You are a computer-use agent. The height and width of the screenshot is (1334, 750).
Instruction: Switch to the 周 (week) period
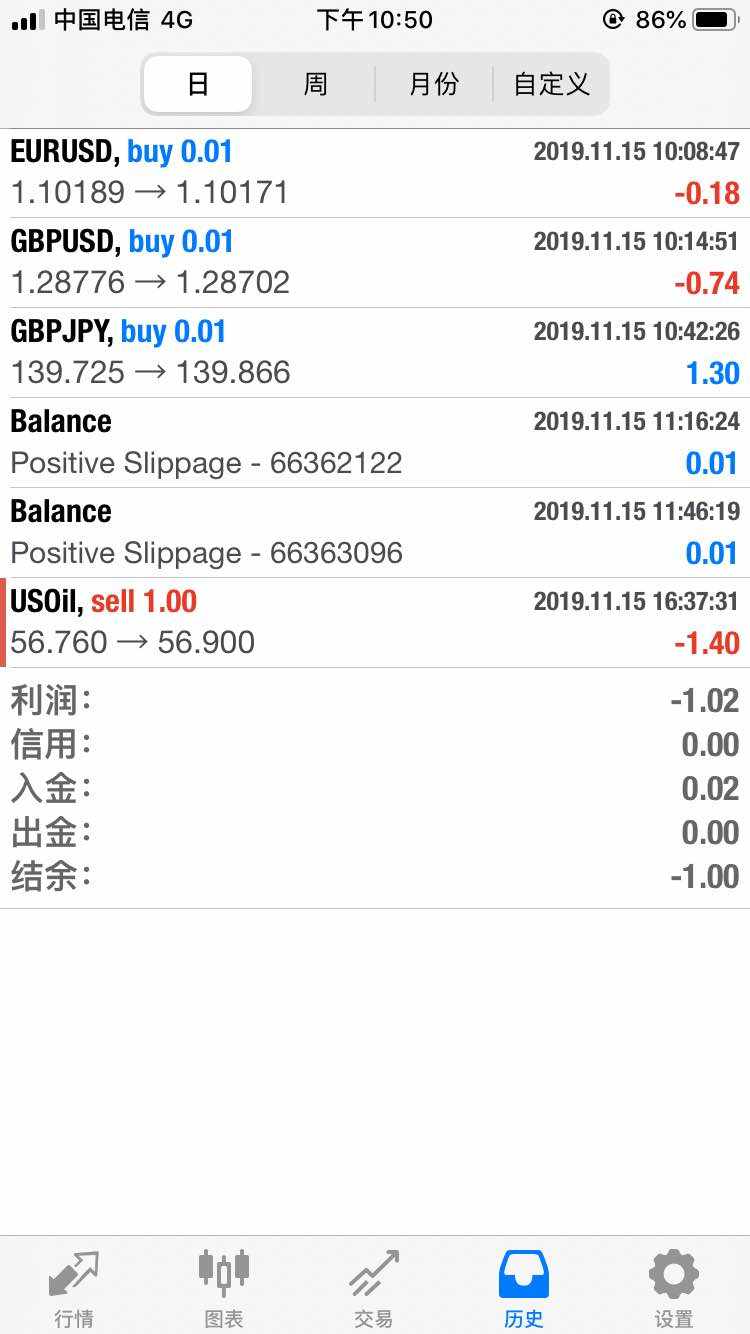(x=315, y=84)
